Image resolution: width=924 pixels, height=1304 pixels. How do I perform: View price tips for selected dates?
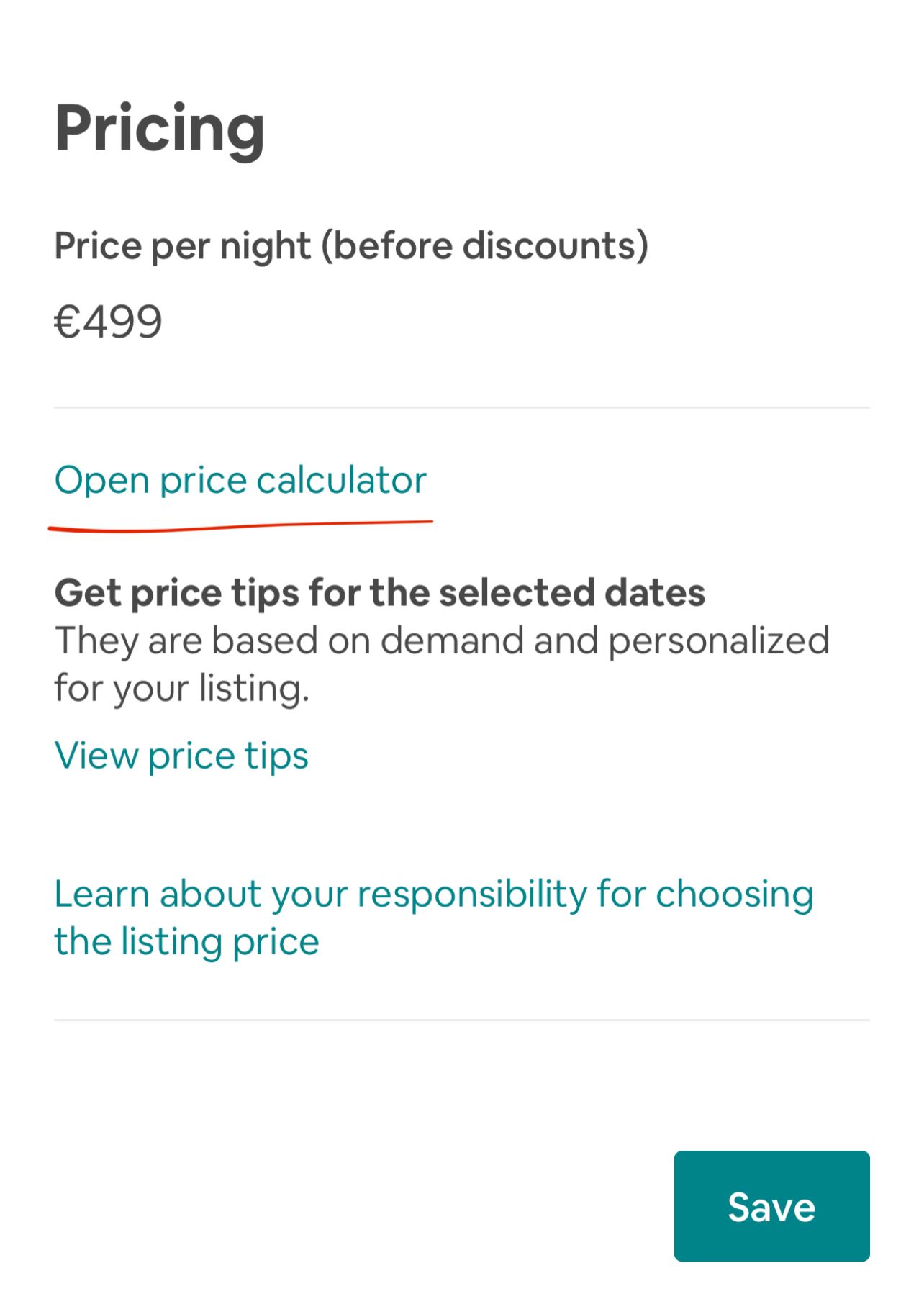(x=181, y=756)
